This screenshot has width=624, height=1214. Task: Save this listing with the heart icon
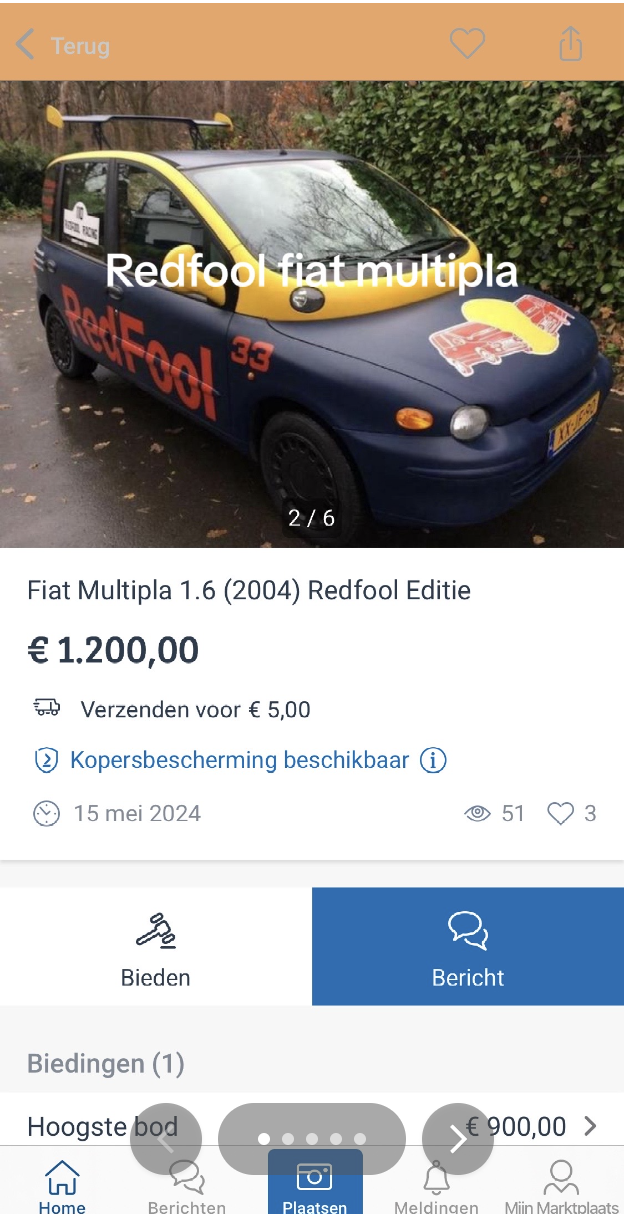(x=467, y=43)
